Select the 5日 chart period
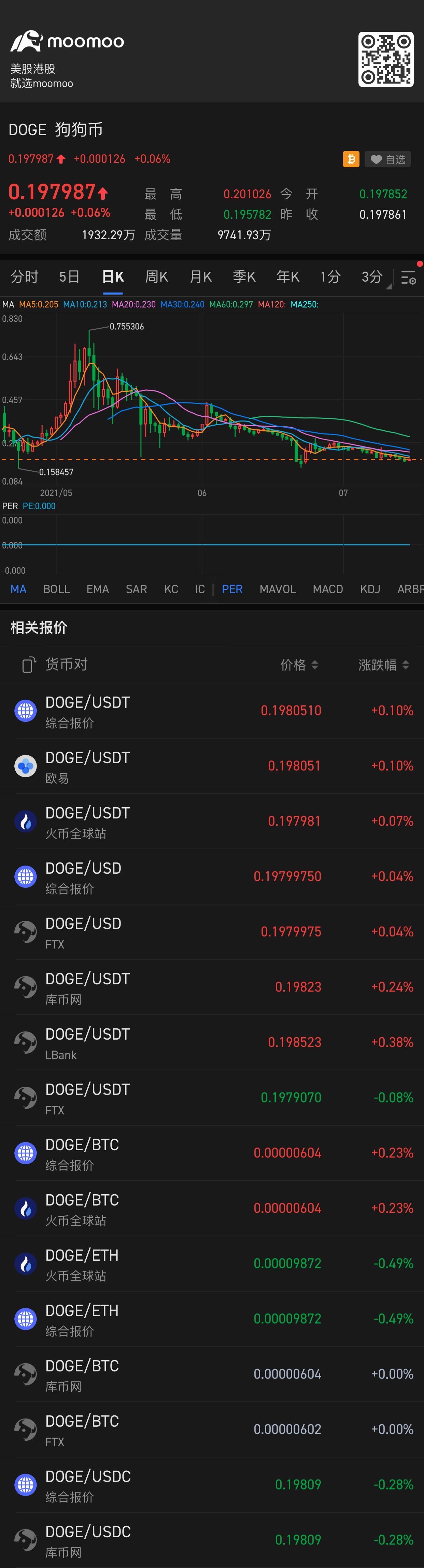The width and height of the screenshot is (424, 1568). pyautogui.click(x=69, y=277)
